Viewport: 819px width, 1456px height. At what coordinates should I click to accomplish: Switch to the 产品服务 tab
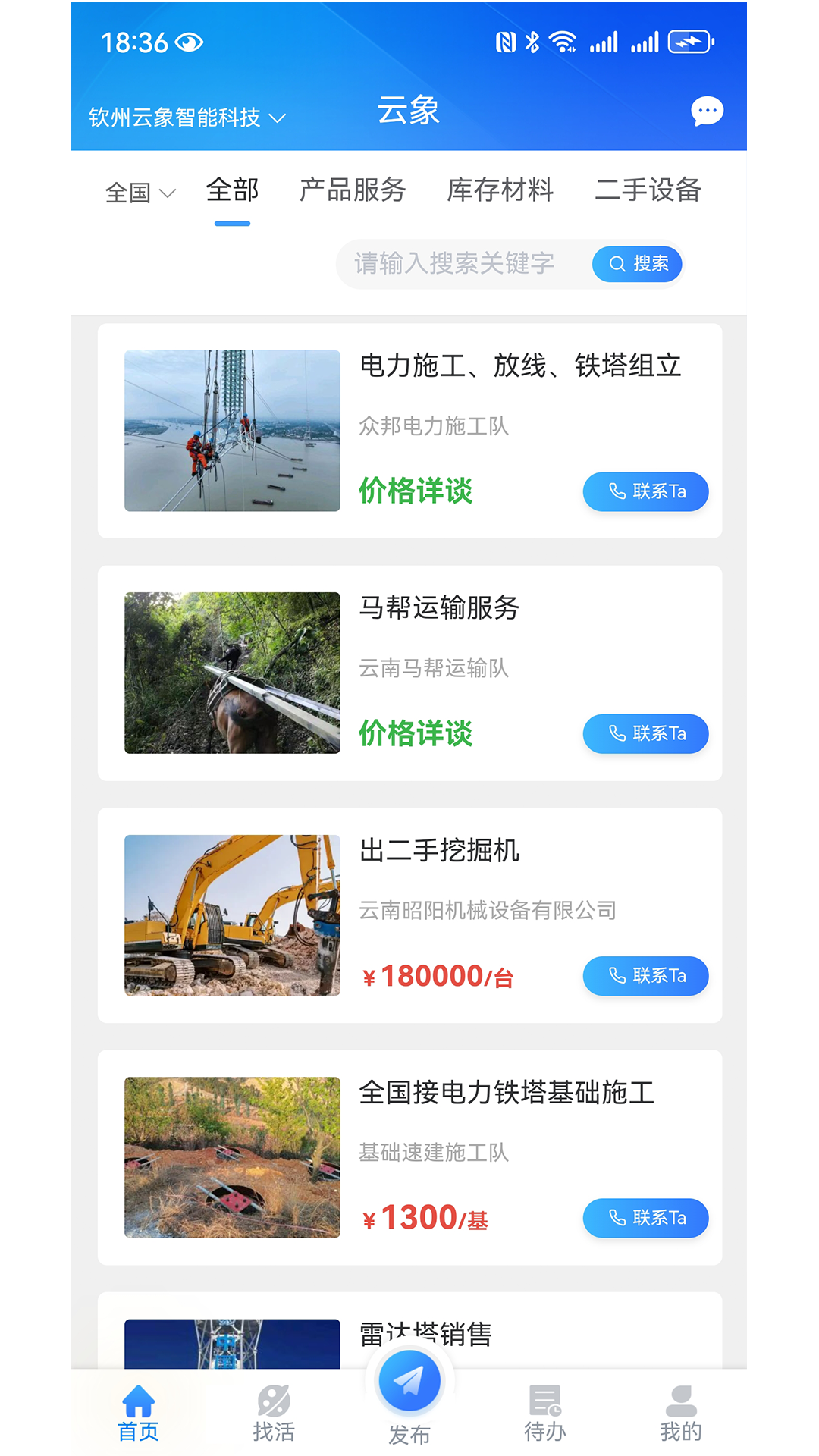353,190
